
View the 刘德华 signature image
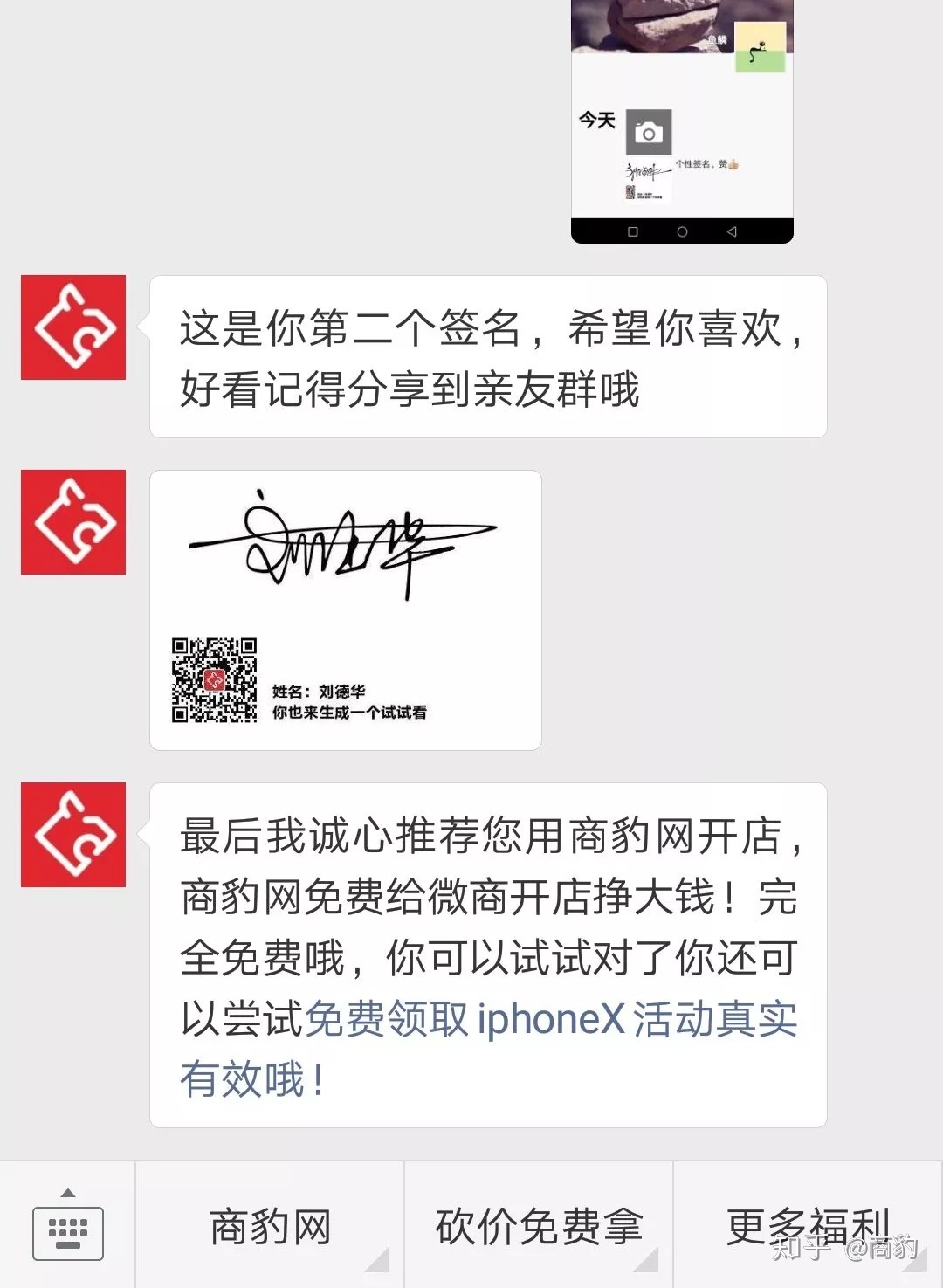tap(346, 610)
